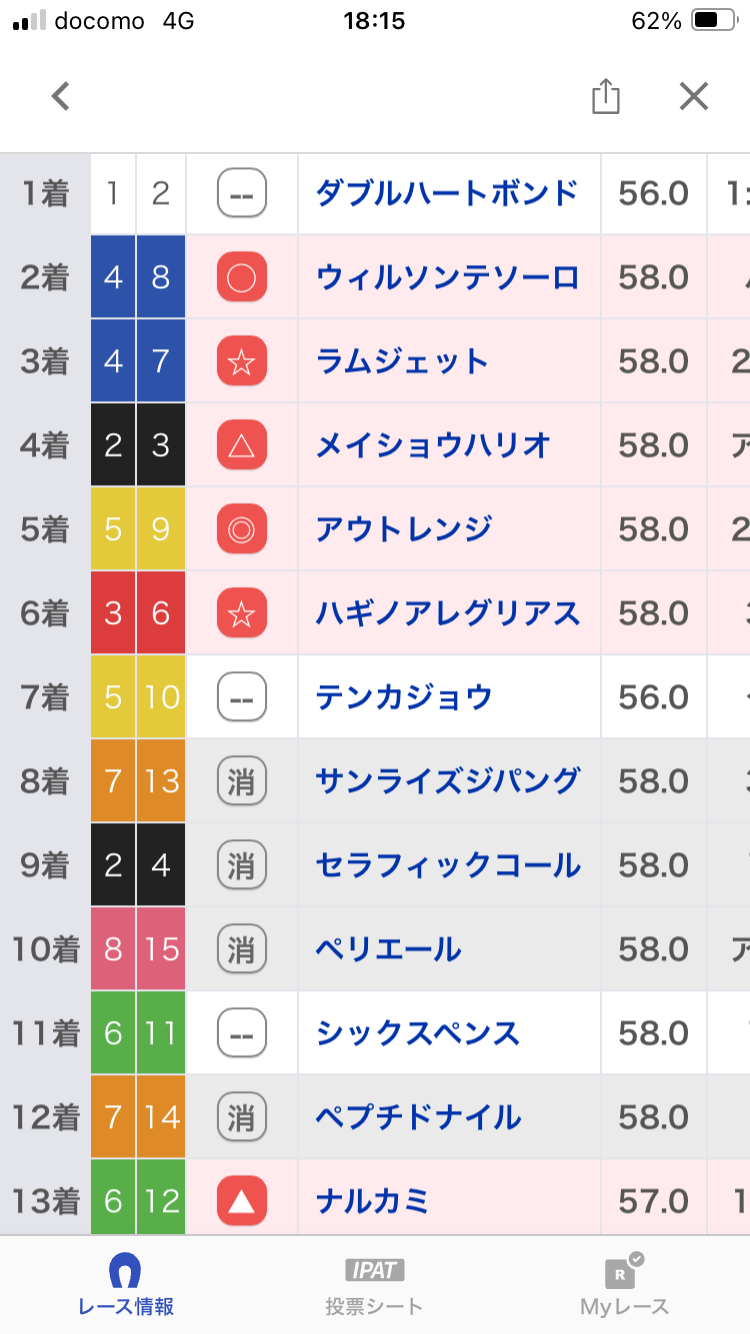The image size is (750, 1334).
Task: Change the 消 mark on セラフィックコール
Action: (x=241, y=865)
